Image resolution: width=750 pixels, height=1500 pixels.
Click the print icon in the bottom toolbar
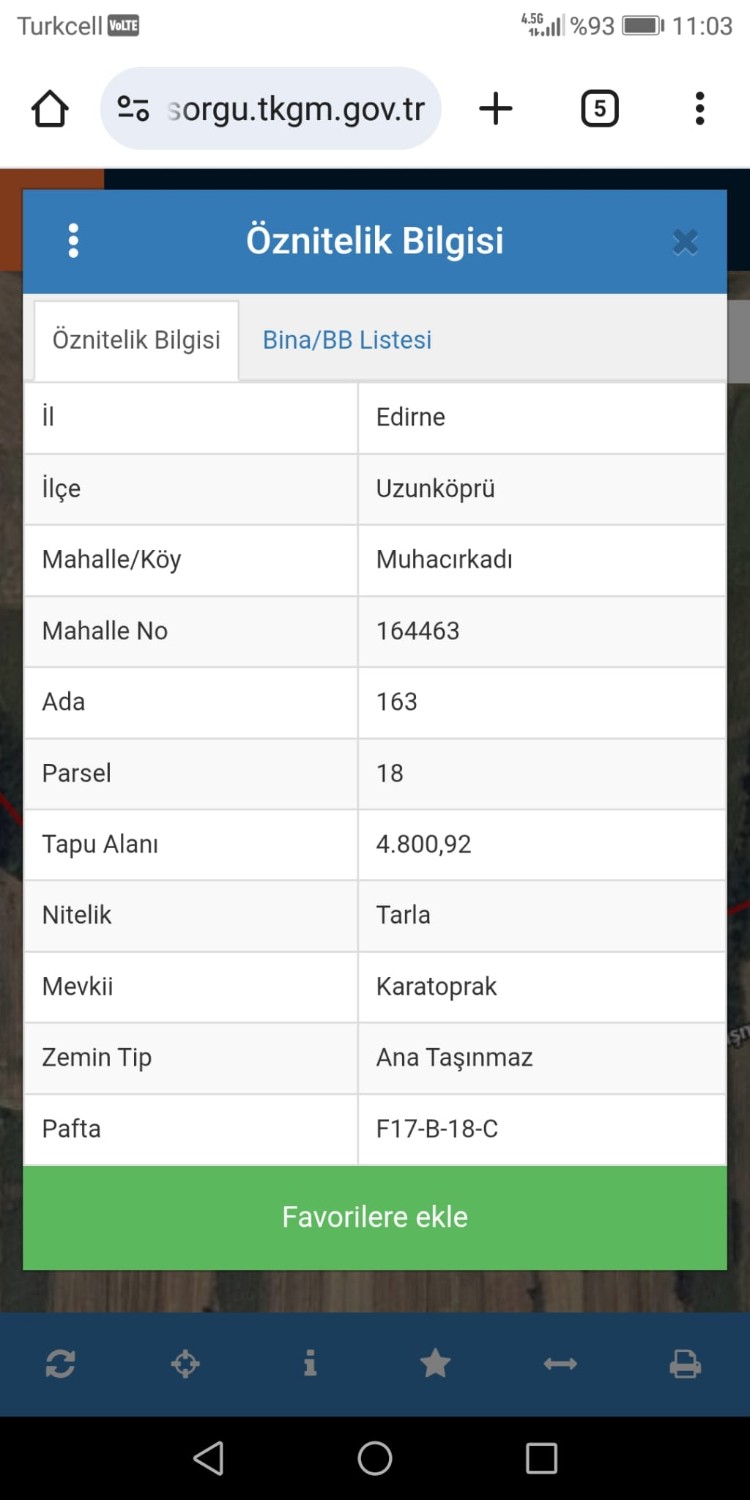[685, 1363]
